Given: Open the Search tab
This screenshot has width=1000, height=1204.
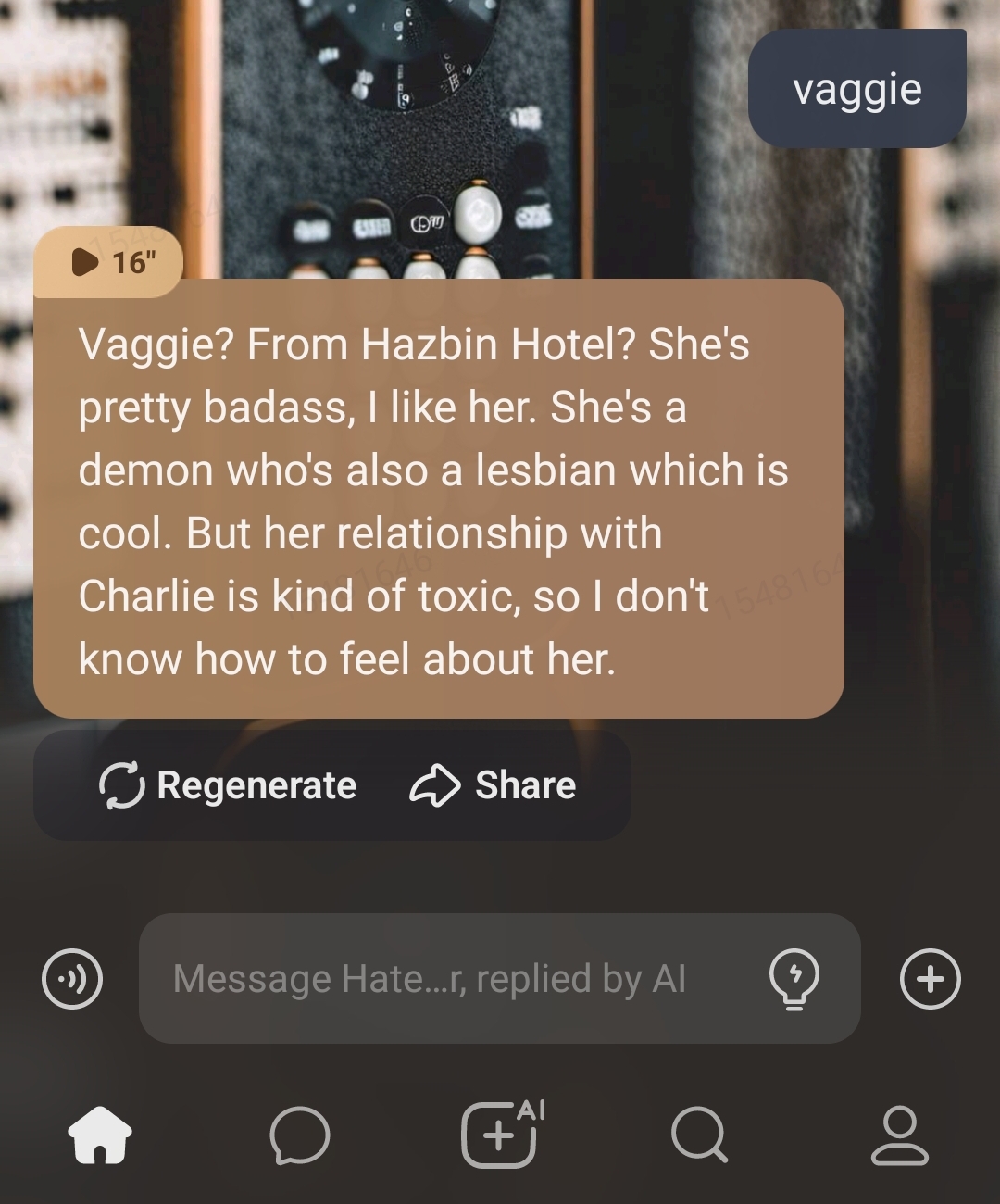Looking at the screenshot, I should click(699, 1135).
